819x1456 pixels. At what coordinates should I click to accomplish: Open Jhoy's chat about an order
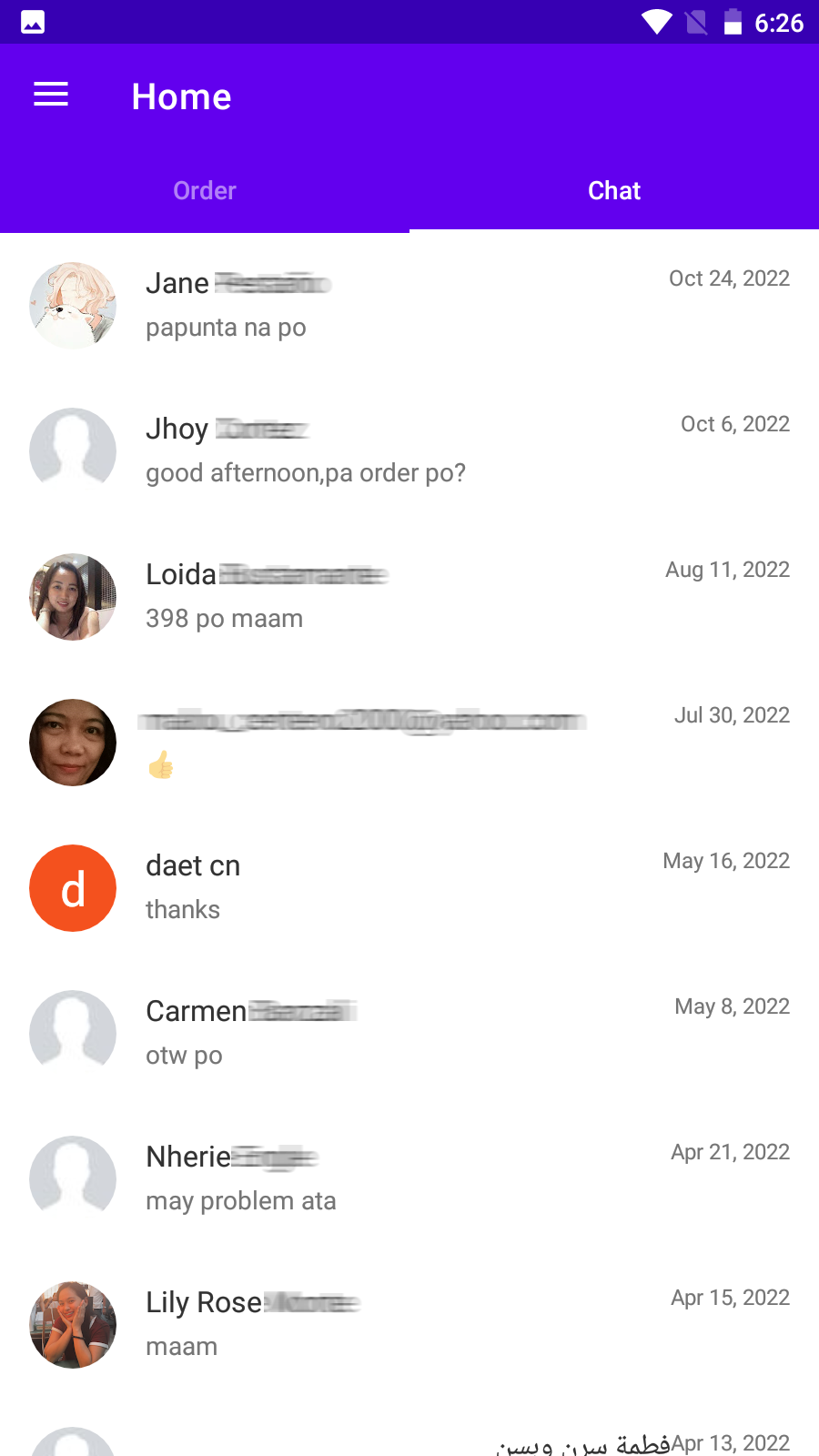(x=409, y=451)
